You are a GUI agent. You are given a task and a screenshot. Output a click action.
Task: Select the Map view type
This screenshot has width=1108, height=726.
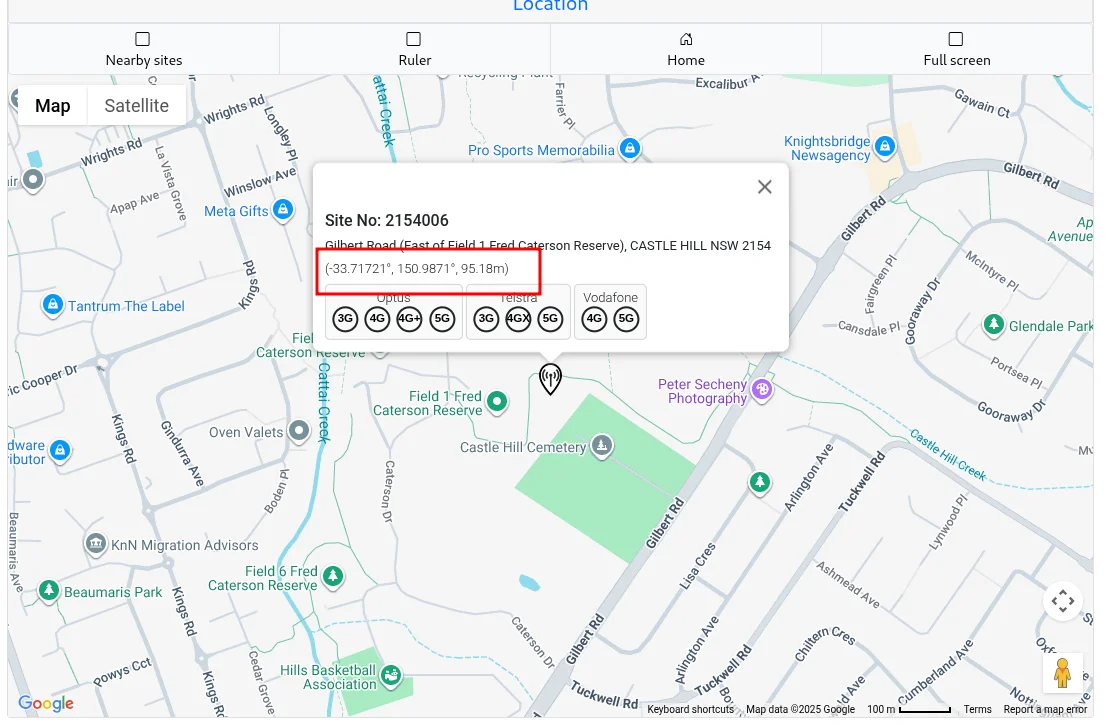click(53, 105)
